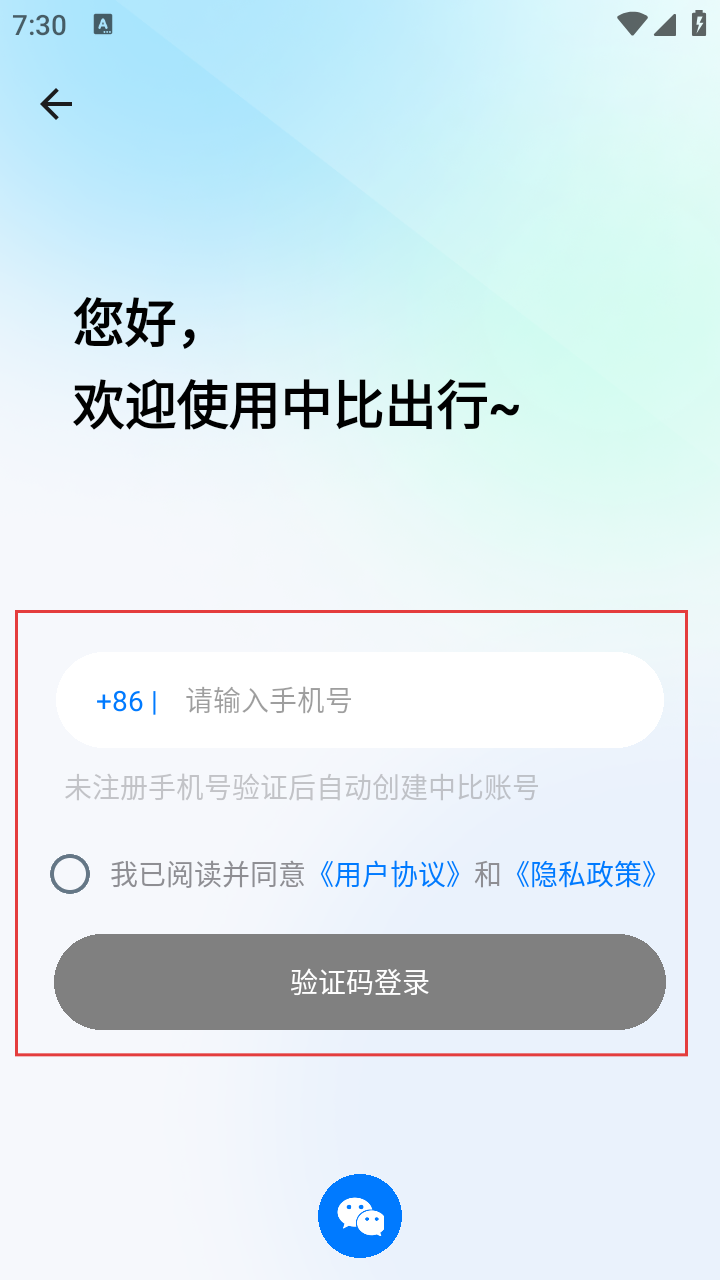
Task: Check the agreement consent circle
Action: click(70, 874)
